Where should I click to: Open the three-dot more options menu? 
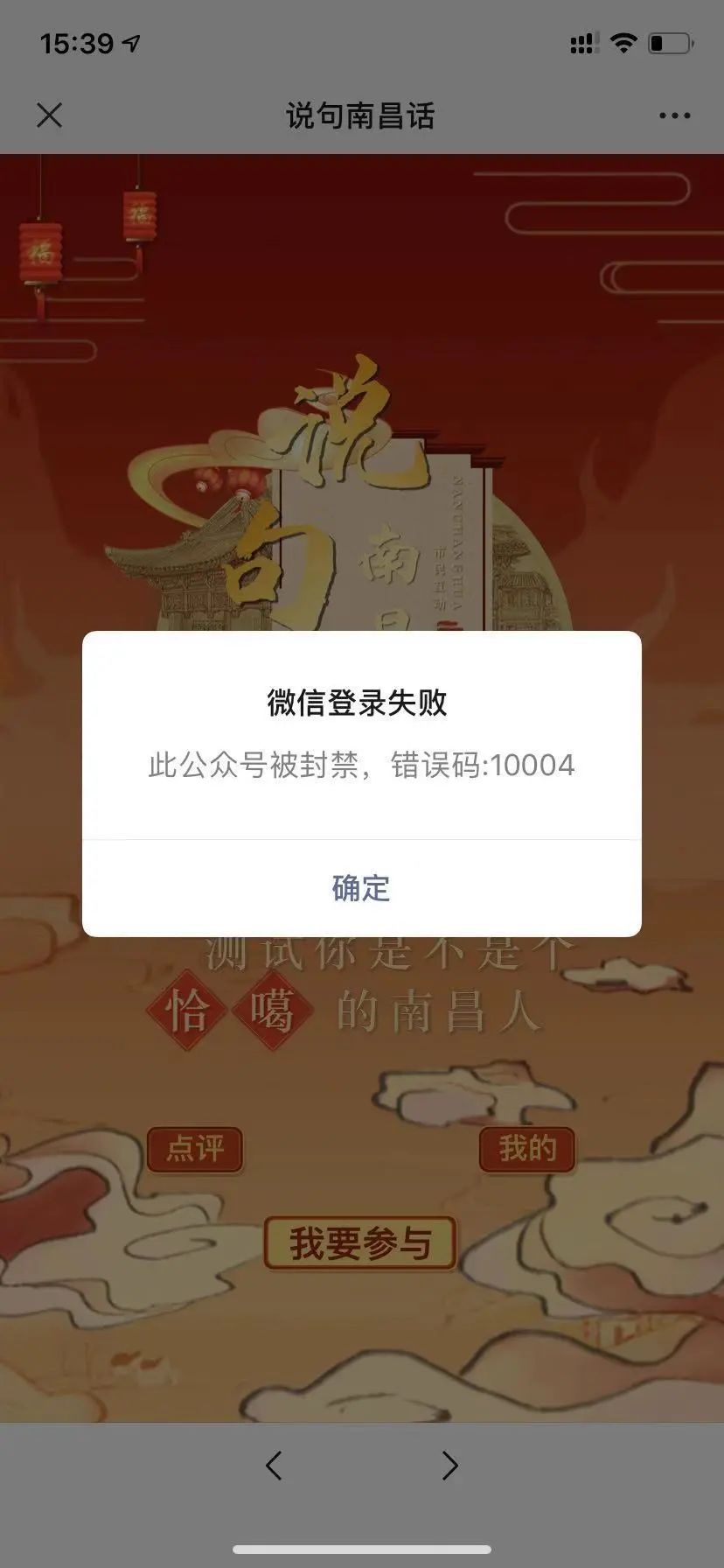(x=674, y=115)
